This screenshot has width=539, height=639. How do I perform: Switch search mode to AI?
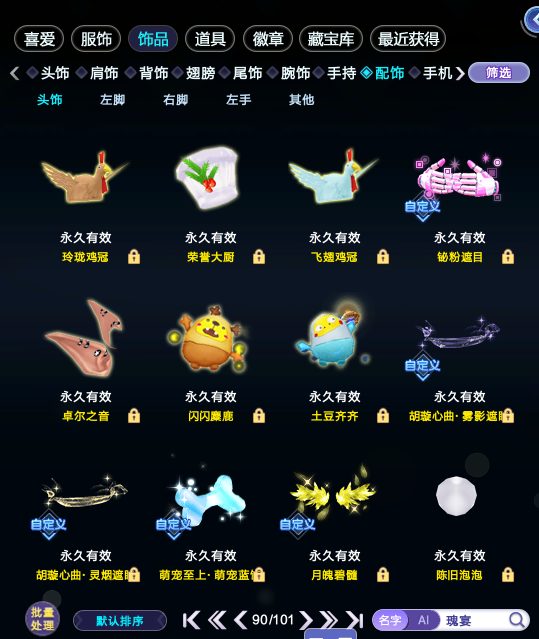click(x=423, y=620)
